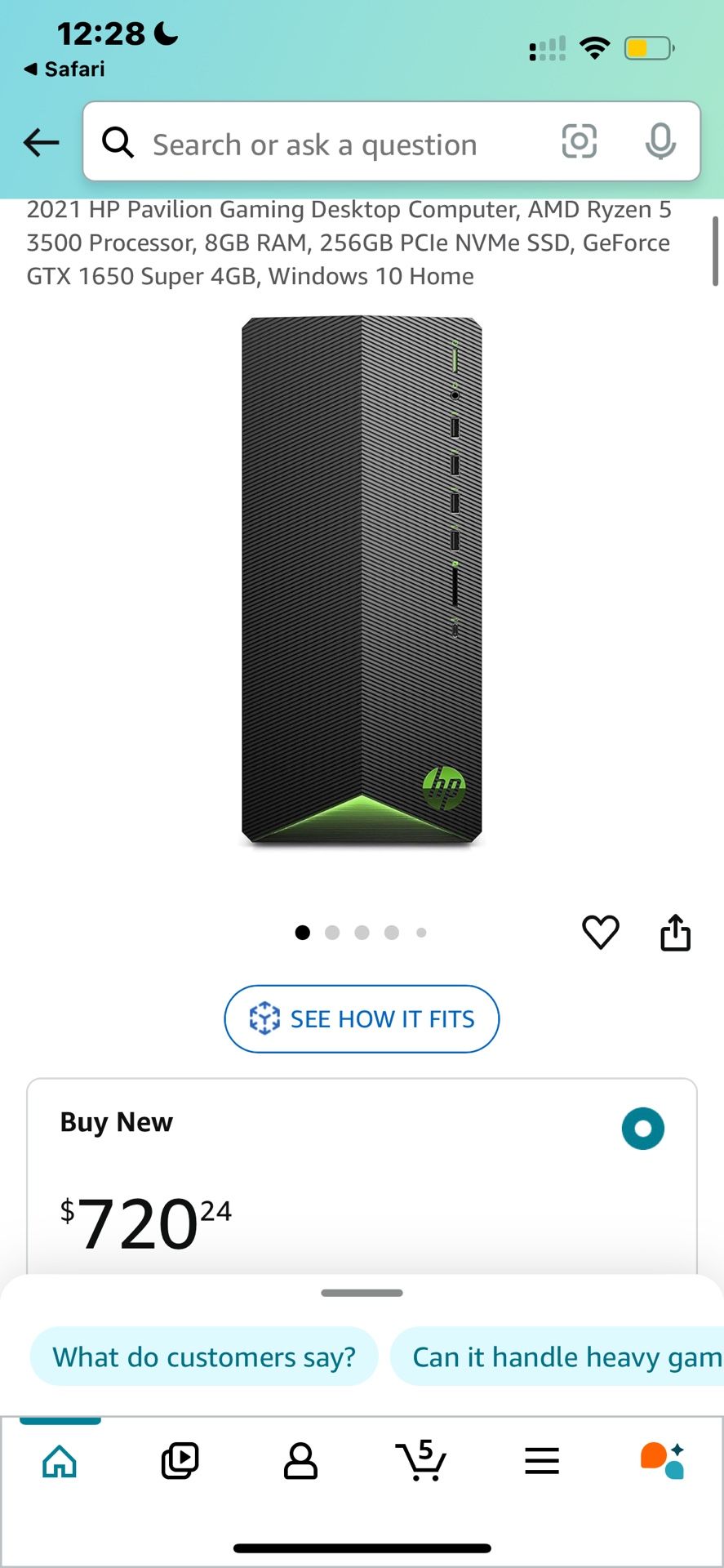Ask 'What do customers say?' suggestion chip

tap(203, 1356)
